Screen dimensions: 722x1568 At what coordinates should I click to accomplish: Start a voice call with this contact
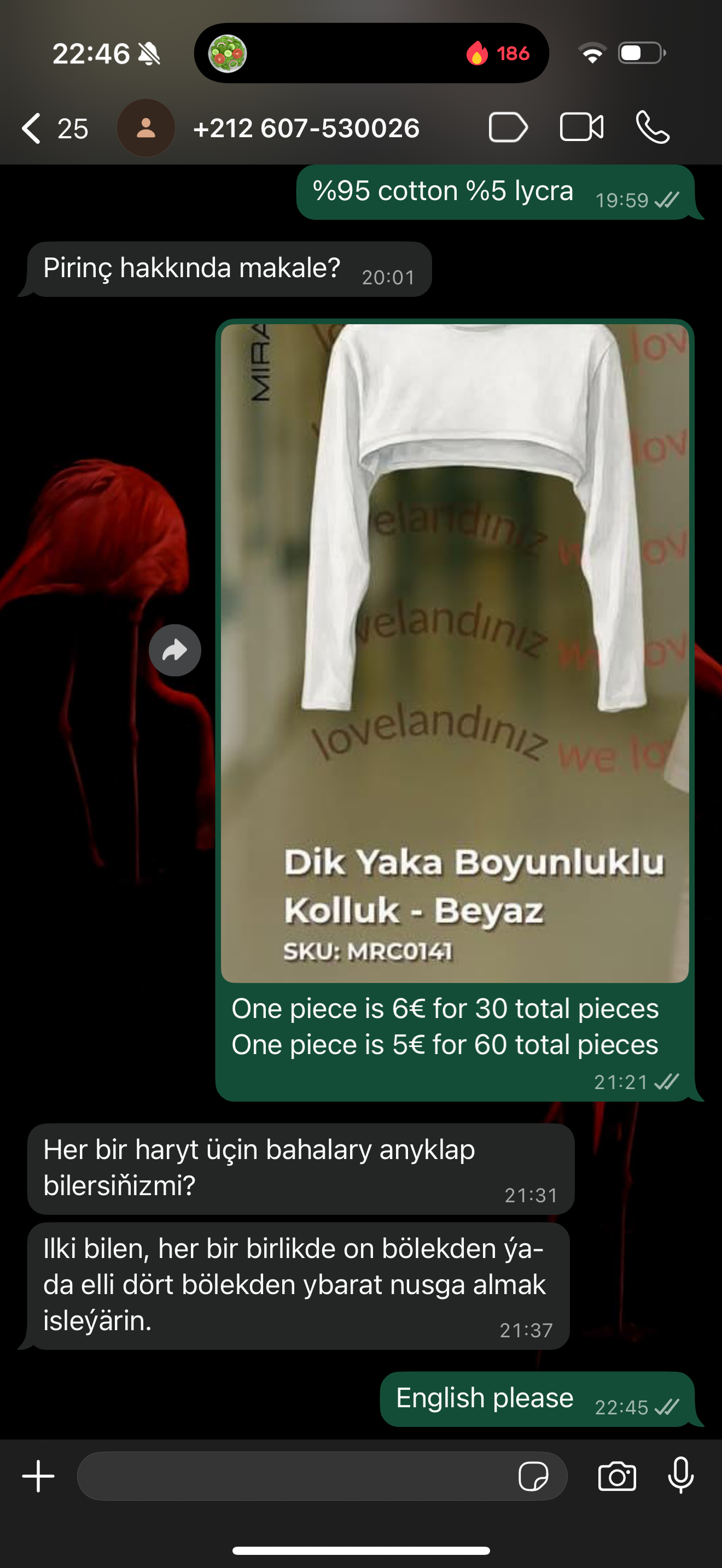pos(653,128)
